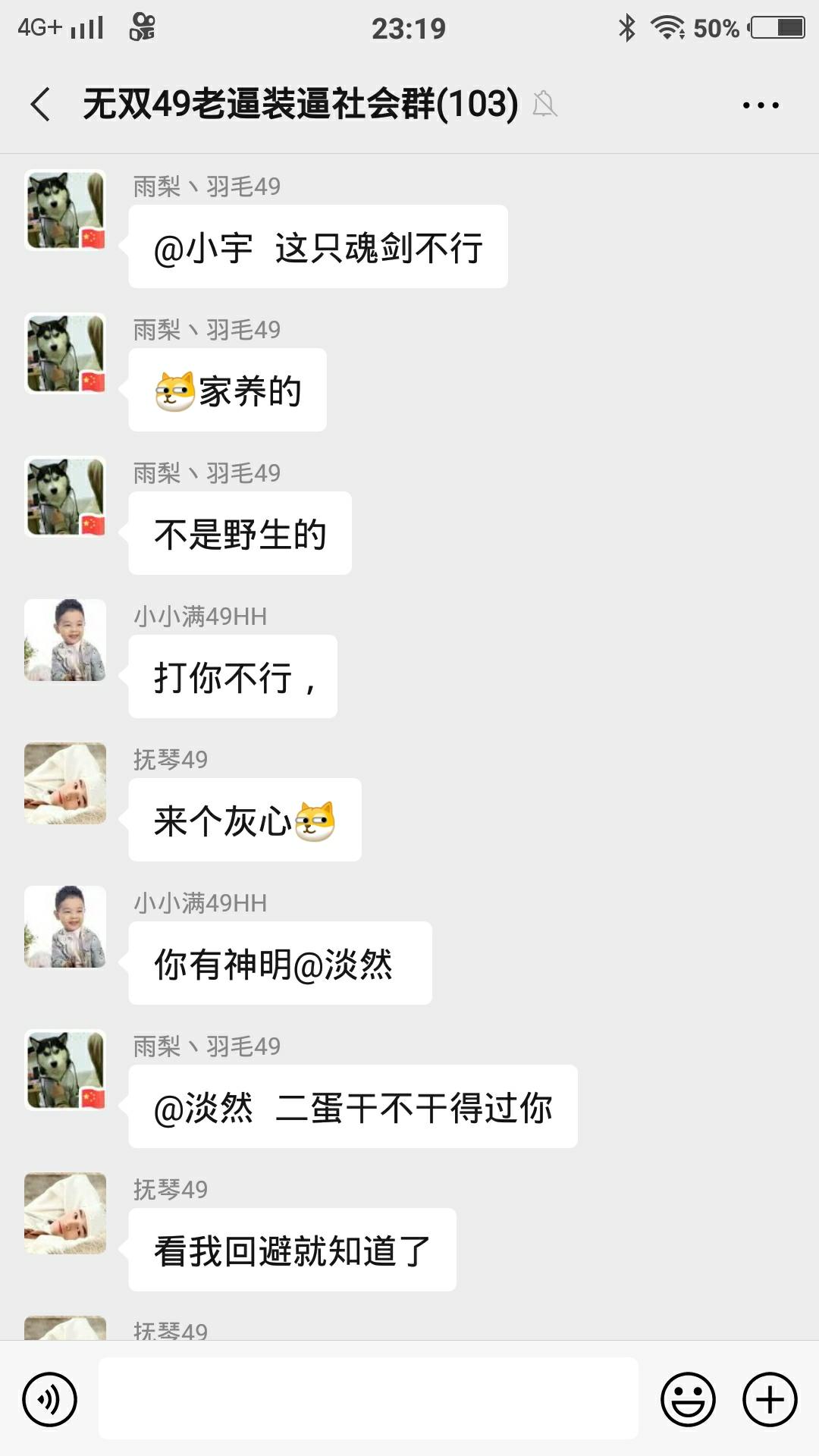Switch to voice message input
This screenshot has width=819, height=1456.
[50, 1399]
